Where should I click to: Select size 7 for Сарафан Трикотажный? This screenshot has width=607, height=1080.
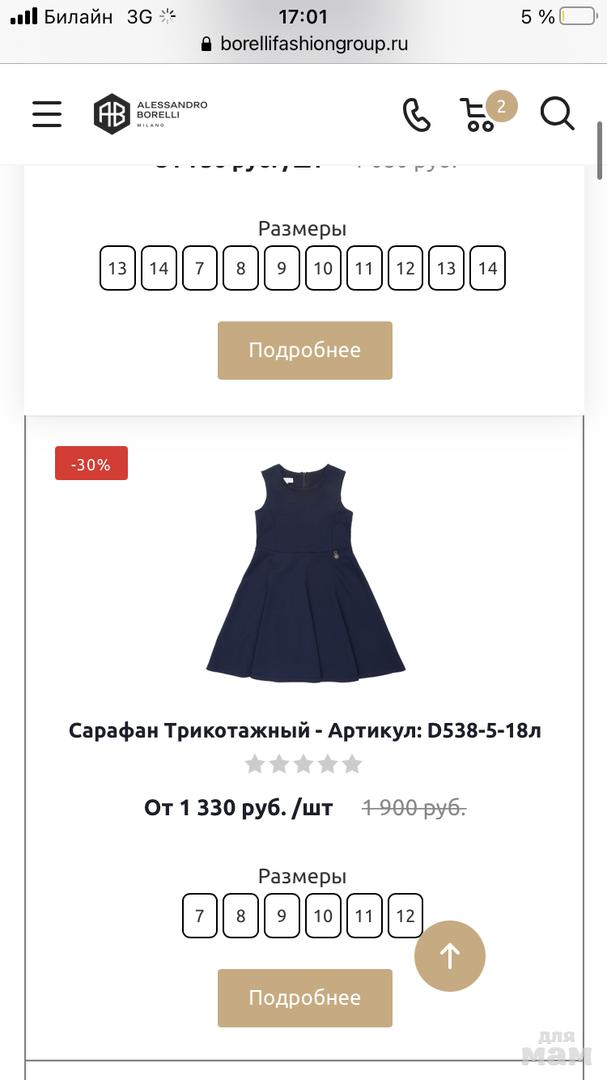point(200,916)
